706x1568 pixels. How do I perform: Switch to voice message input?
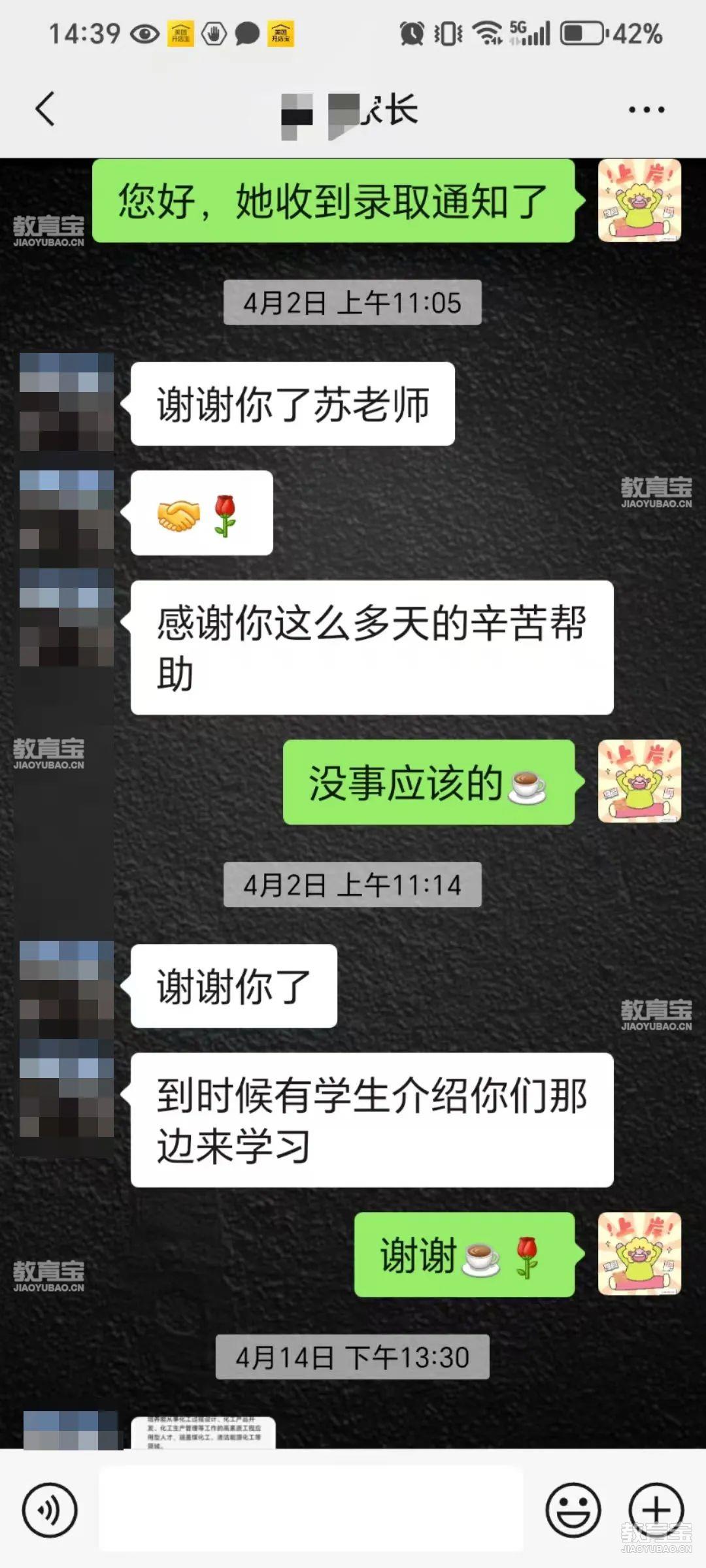pyautogui.click(x=50, y=1510)
